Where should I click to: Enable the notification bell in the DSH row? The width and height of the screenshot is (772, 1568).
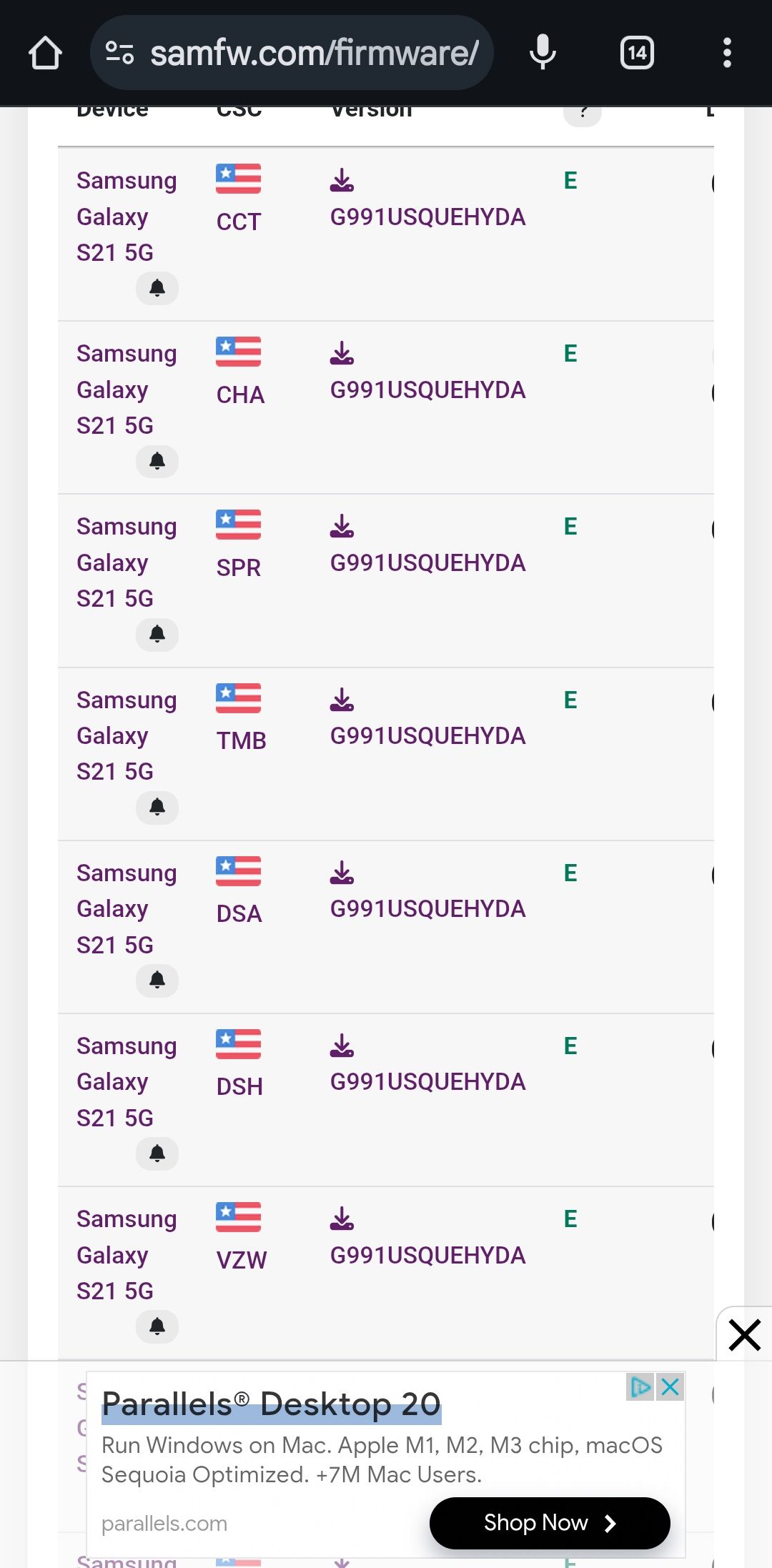tap(157, 1153)
